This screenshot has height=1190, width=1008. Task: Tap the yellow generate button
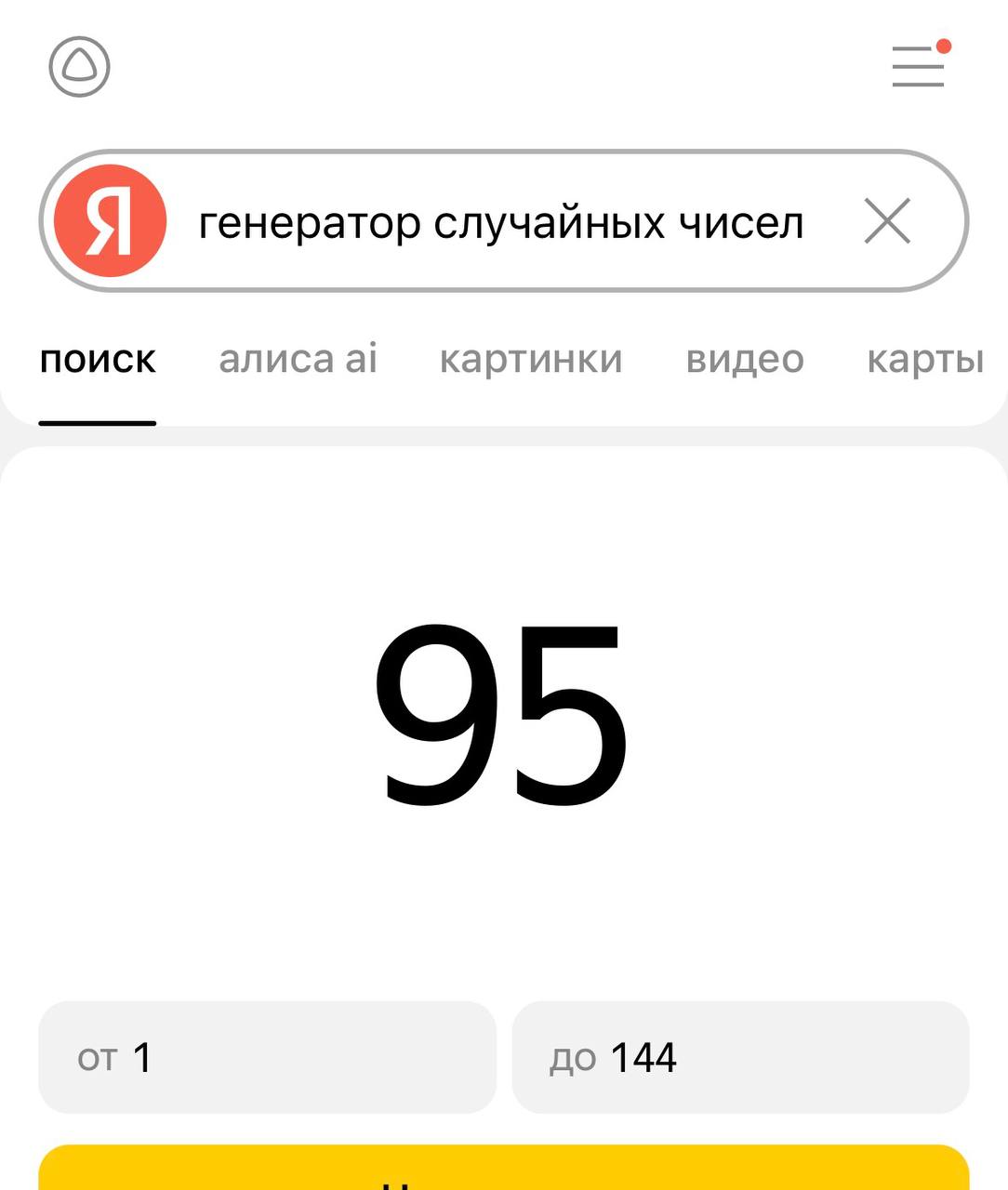tap(503, 1170)
